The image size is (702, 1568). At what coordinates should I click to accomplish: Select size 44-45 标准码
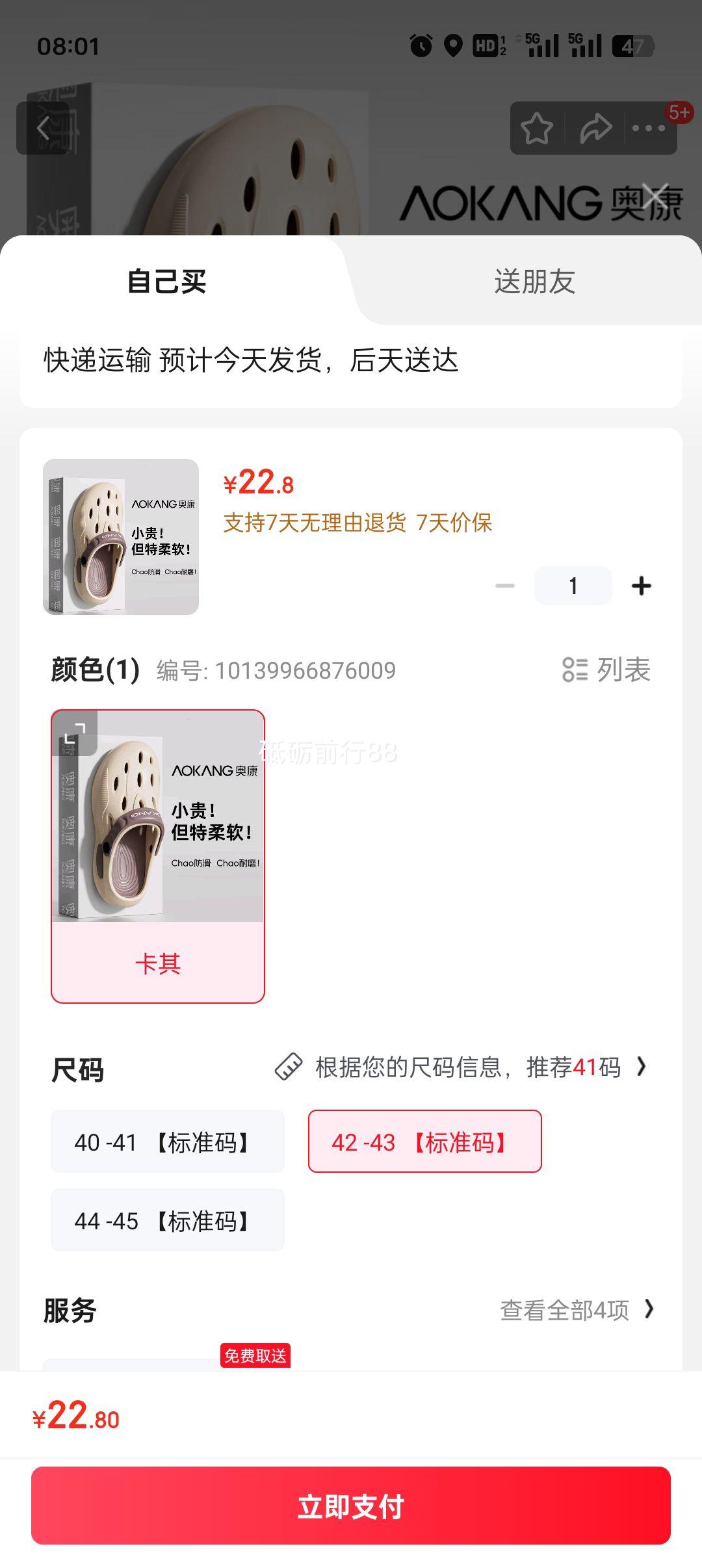coord(167,1220)
